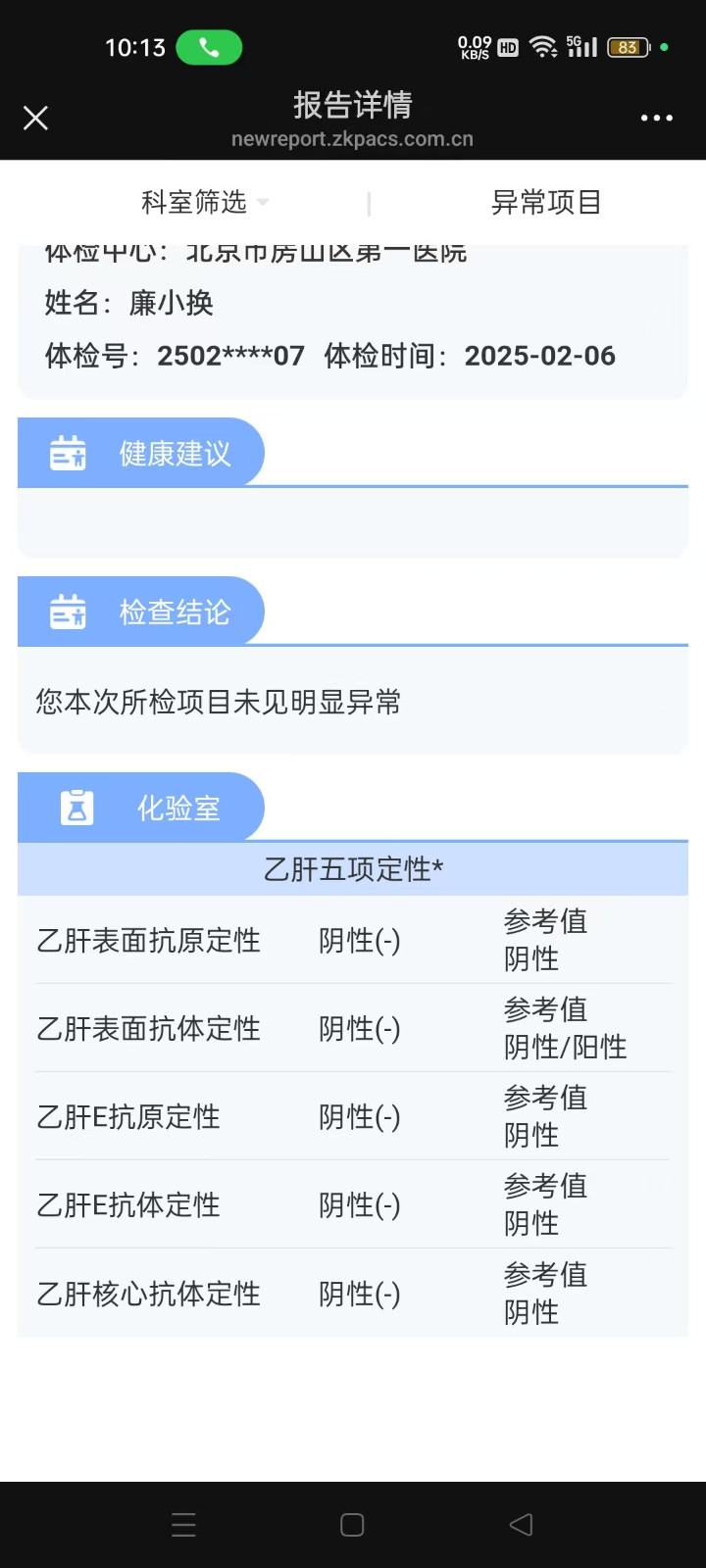Expand the 科室筛选 dropdown
This screenshot has height=1568, width=706.
click(x=204, y=203)
